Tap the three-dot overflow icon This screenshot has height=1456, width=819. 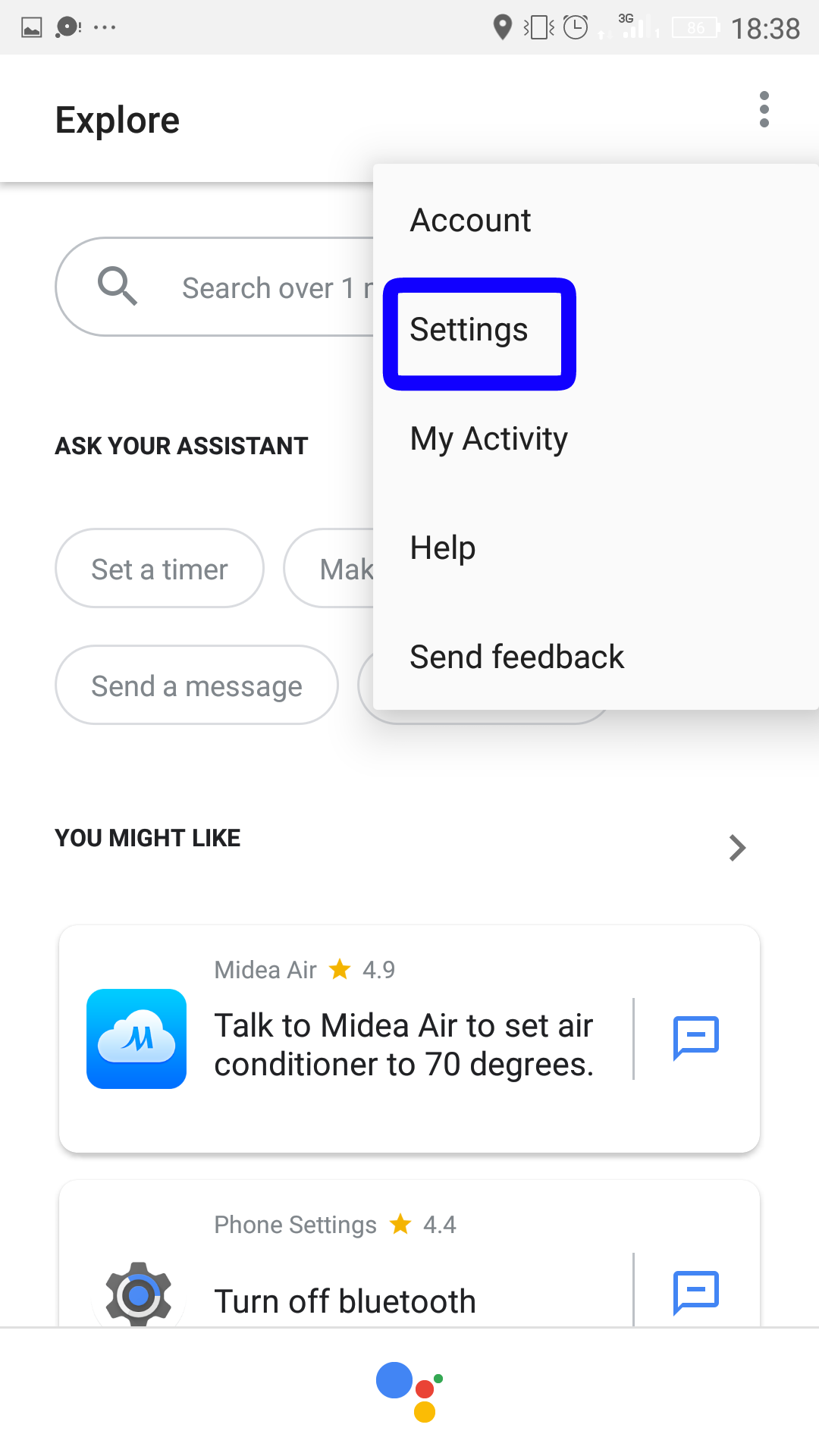point(764,110)
